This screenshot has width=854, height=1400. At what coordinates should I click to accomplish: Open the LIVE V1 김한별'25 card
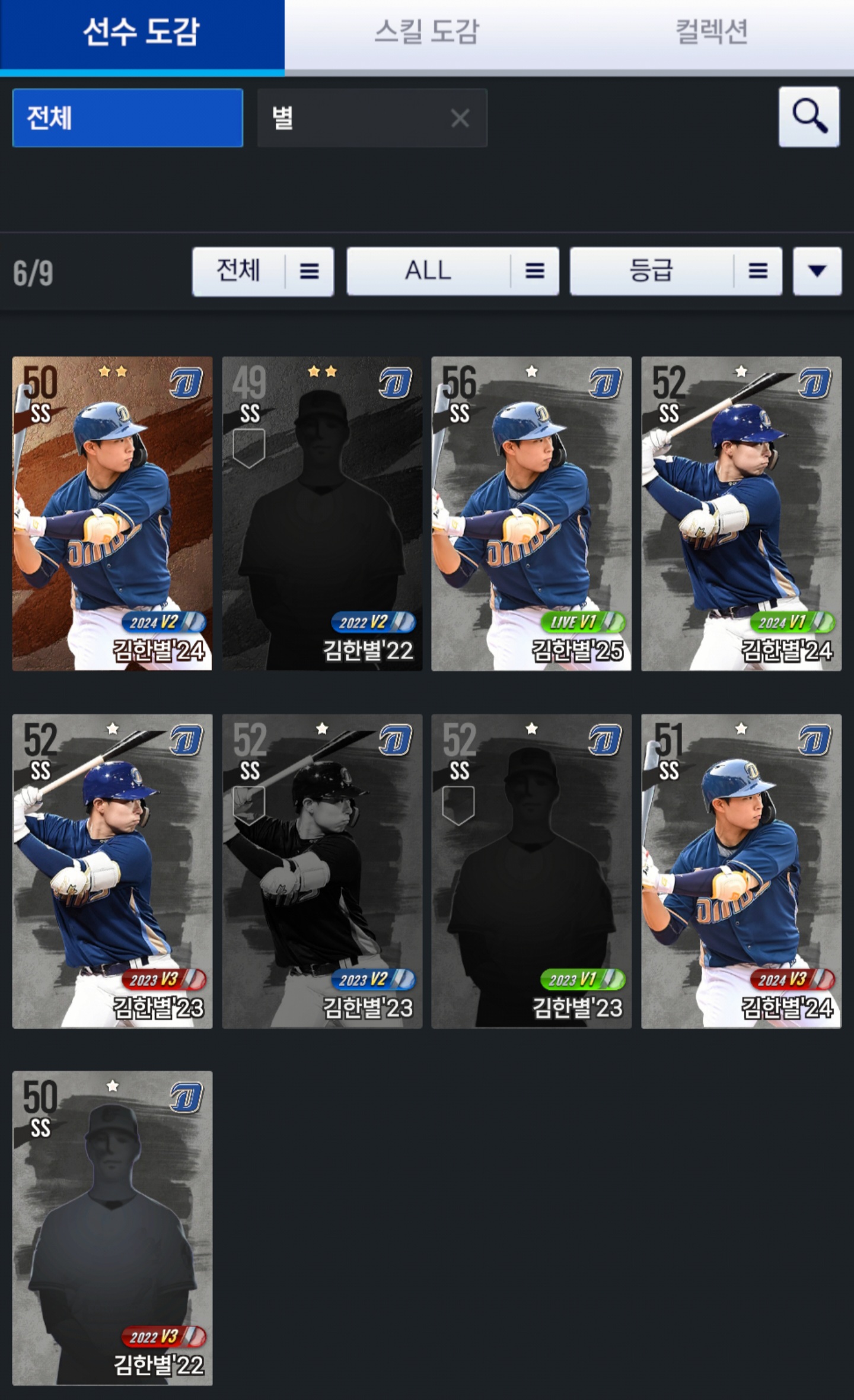point(531,513)
